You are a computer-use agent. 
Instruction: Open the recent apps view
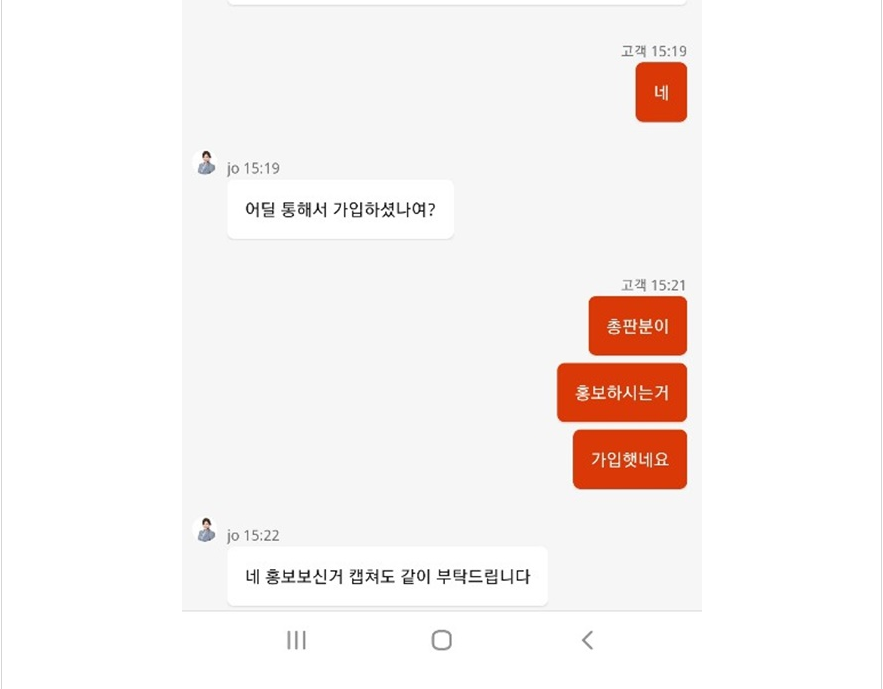click(x=296, y=640)
